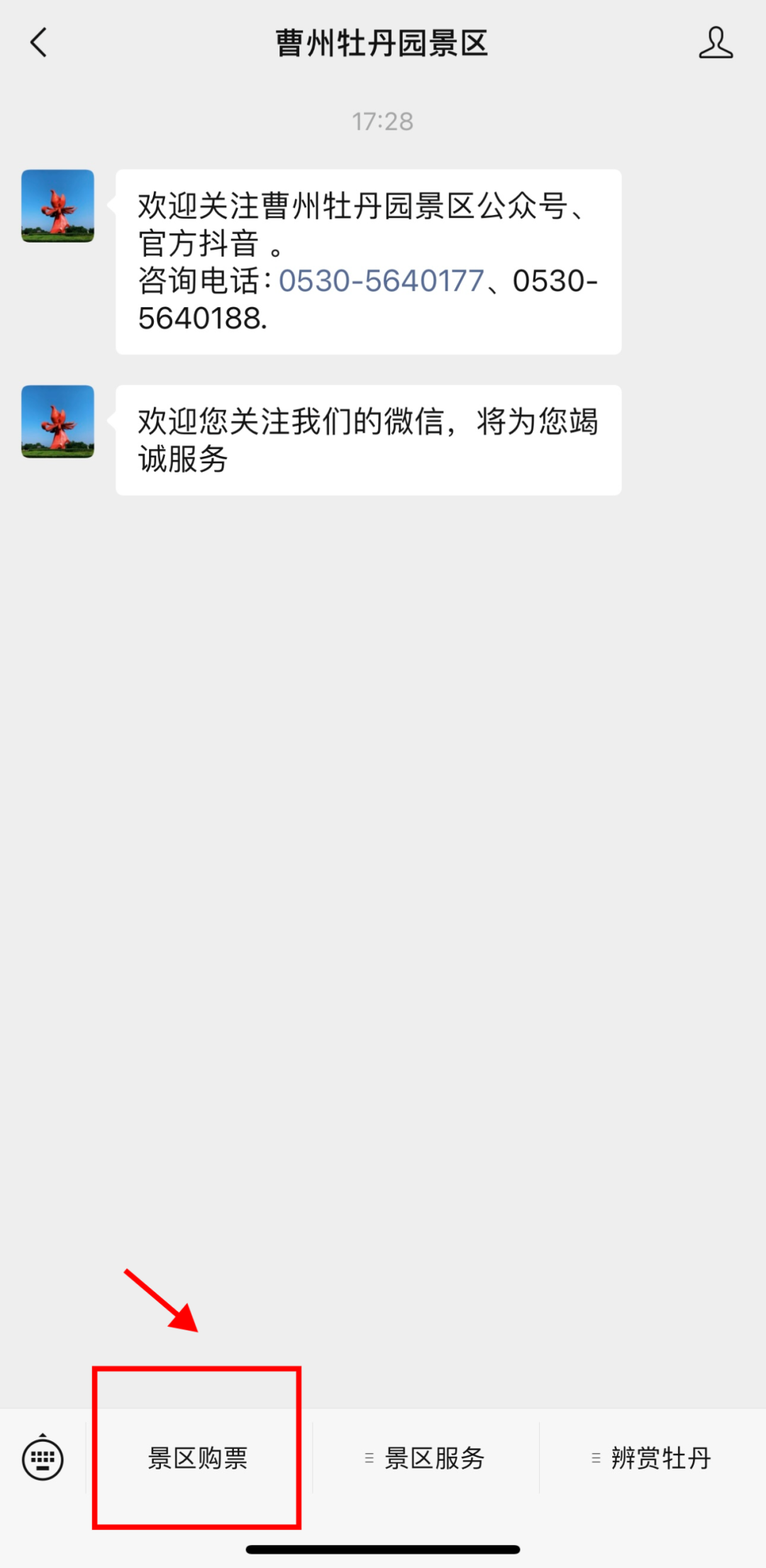Screen dimensions: 766x1568
Task: Open avatar beside the 竭诚服务 message
Action: pyautogui.click(x=57, y=421)
